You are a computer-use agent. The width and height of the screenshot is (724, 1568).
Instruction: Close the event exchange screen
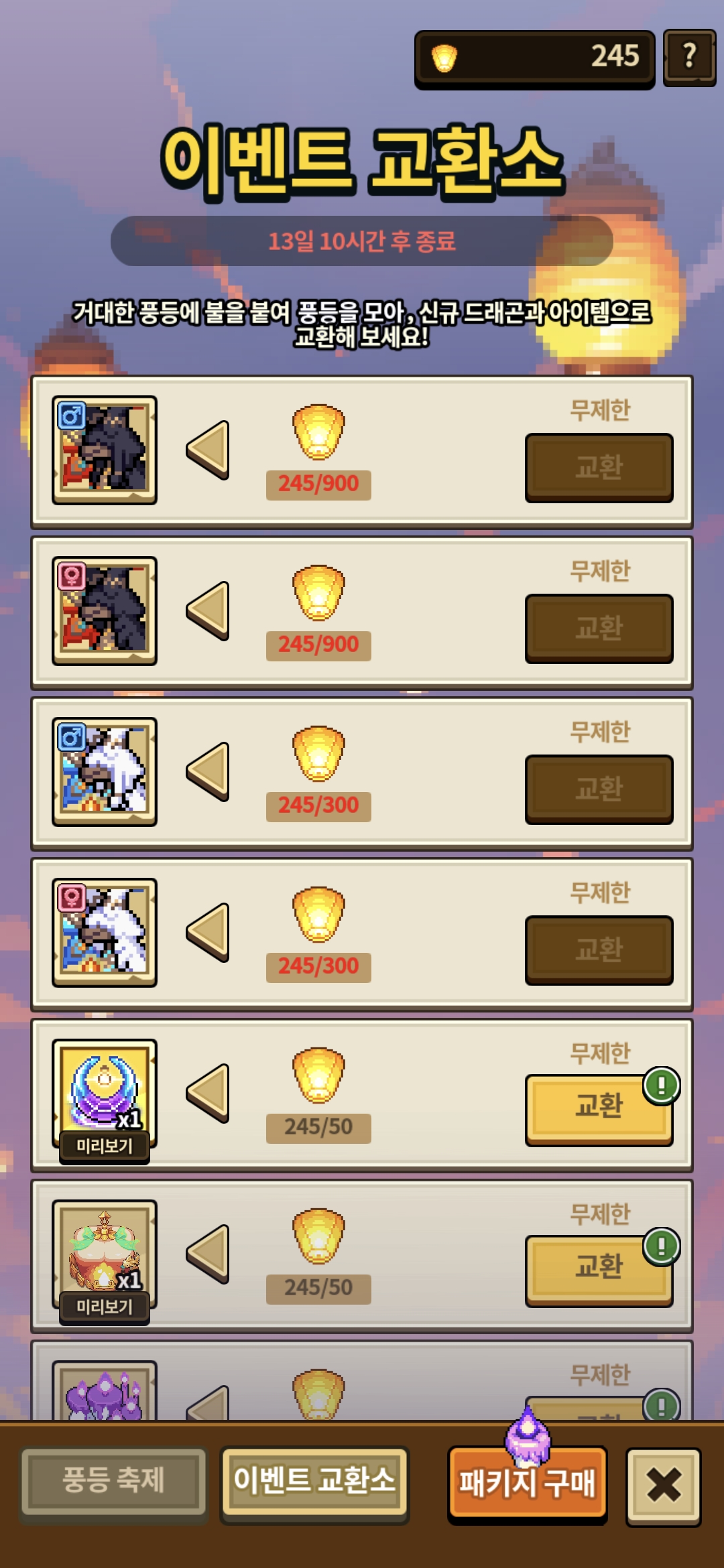click(x=663, y=1486)
